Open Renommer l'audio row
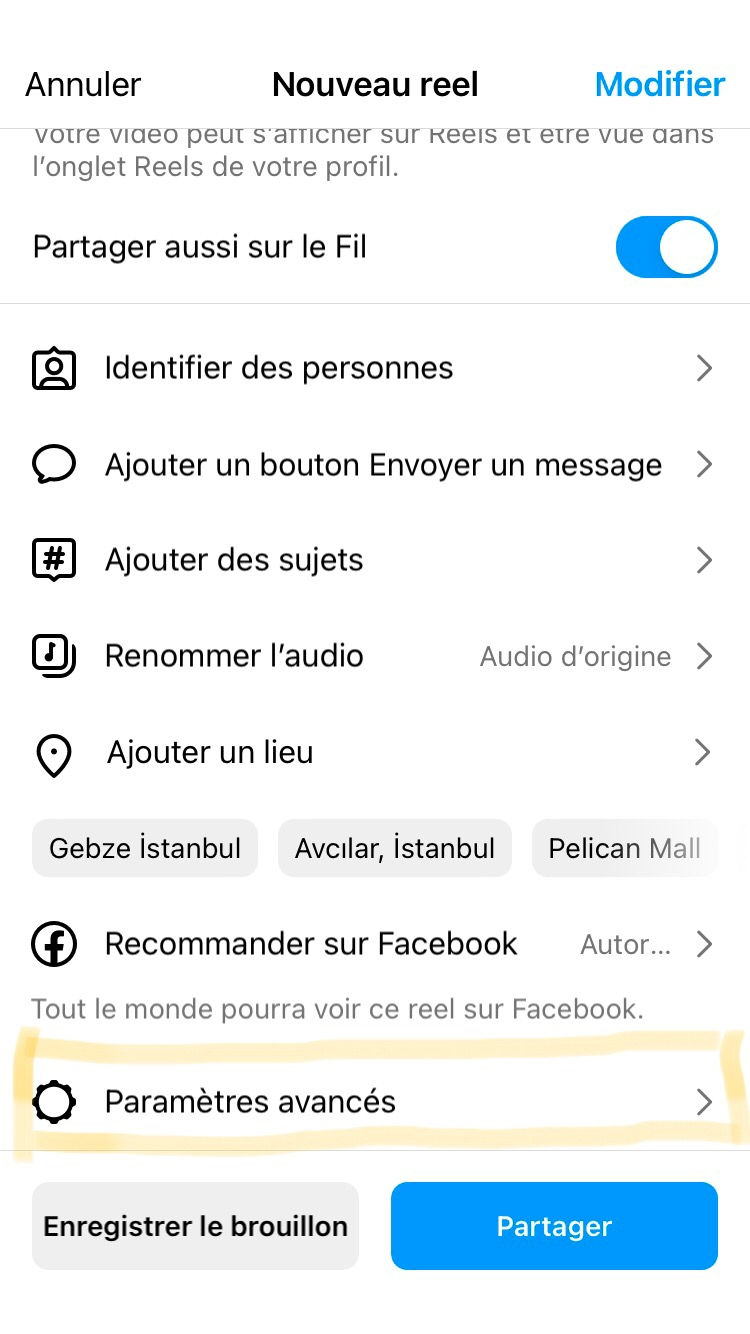750x1334 pixels. pos(375,656)
